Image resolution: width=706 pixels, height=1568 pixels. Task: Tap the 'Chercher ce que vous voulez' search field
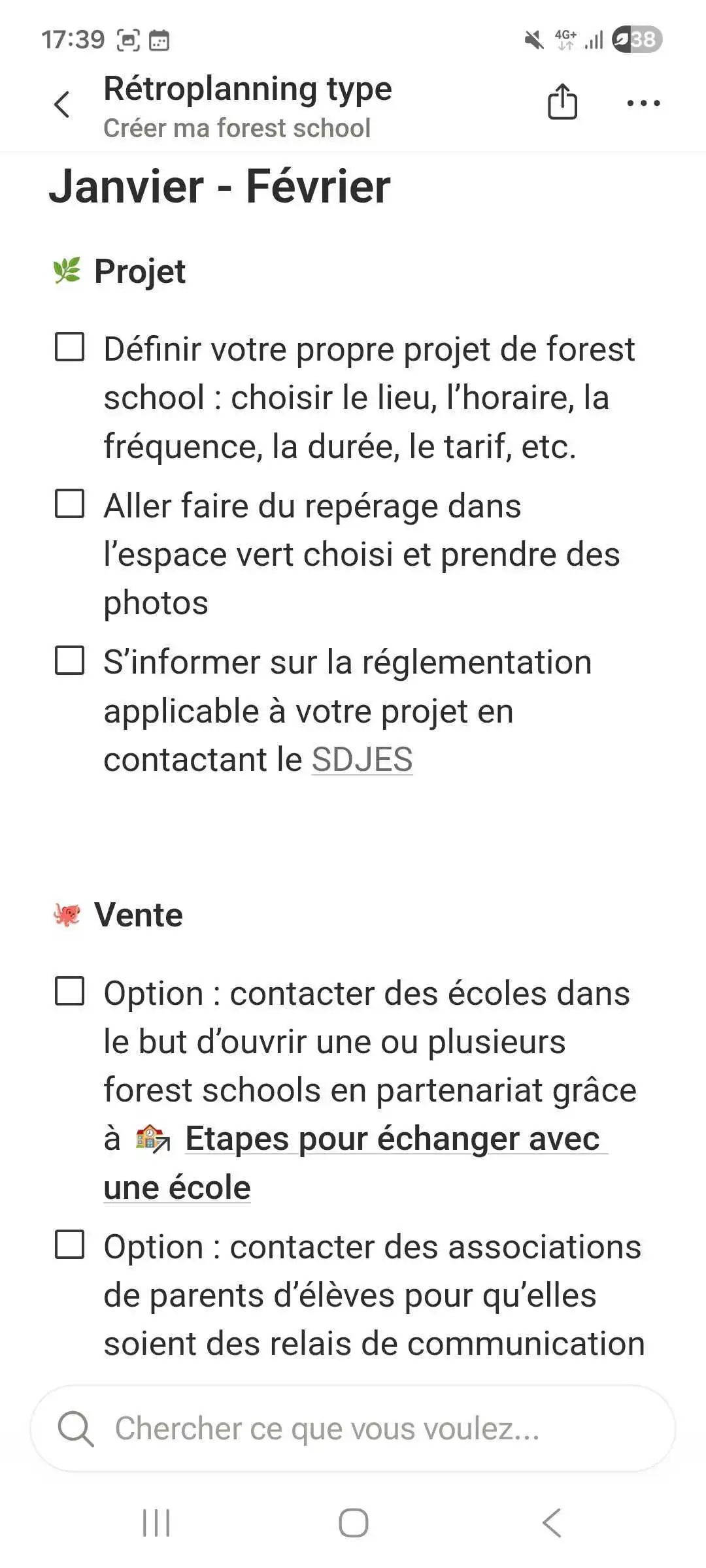[353, 1428]
